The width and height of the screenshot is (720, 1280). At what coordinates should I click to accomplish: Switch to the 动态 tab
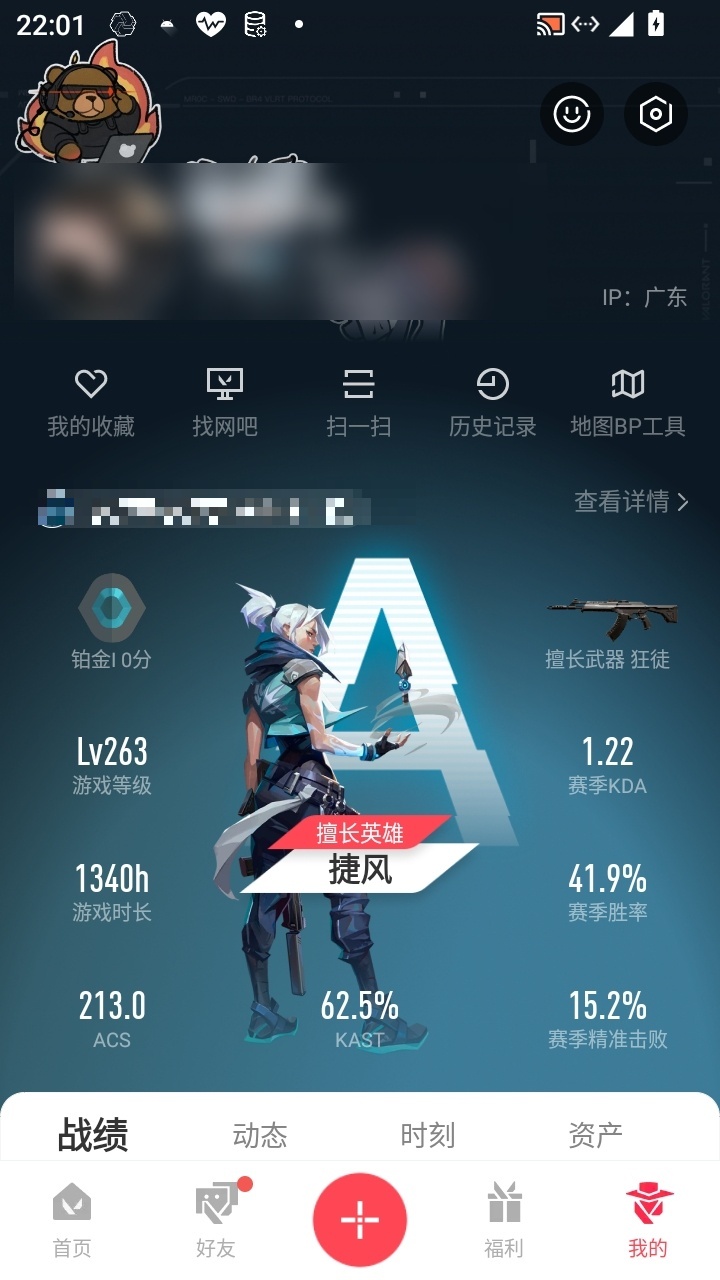pyautogui.click(x=260, y=1135)
